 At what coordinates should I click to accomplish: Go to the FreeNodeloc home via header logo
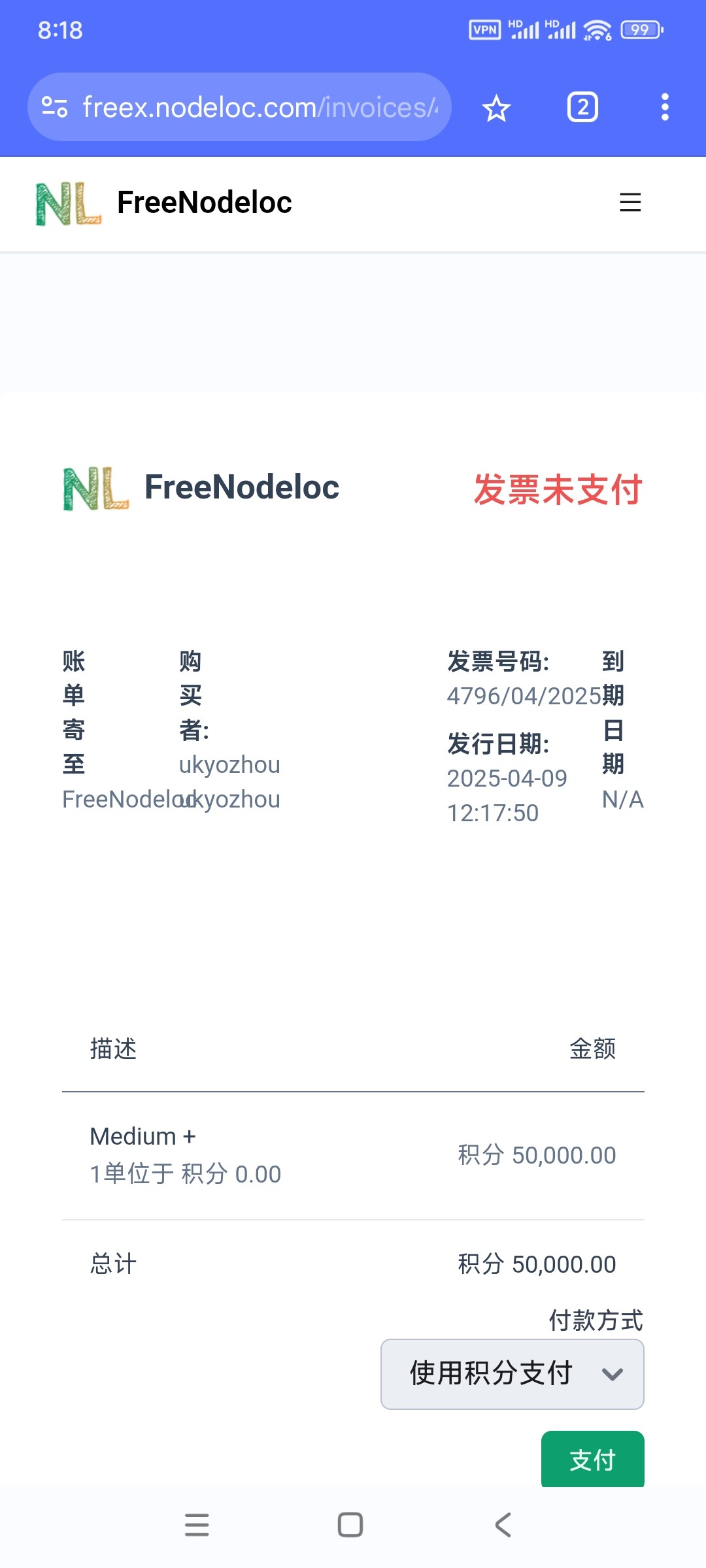point(163,203)
